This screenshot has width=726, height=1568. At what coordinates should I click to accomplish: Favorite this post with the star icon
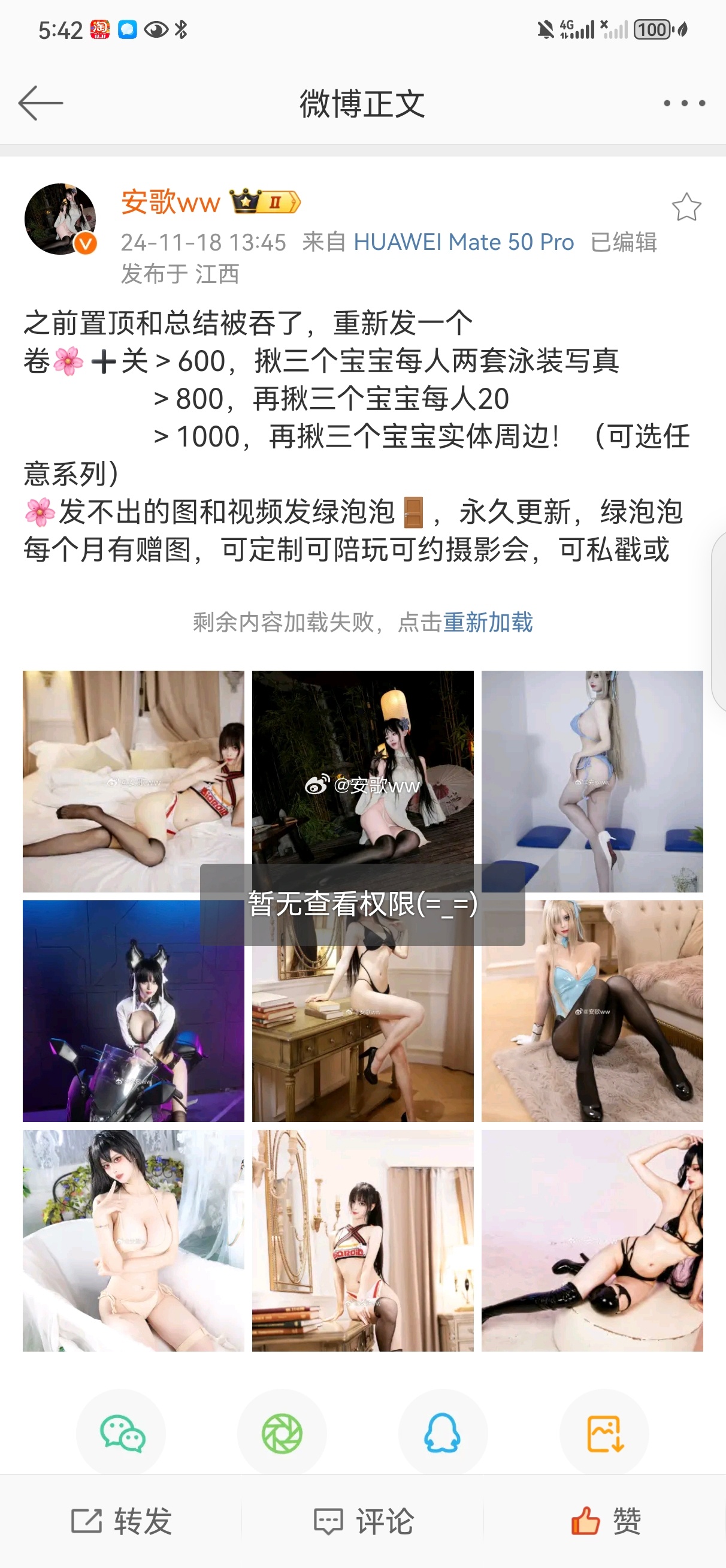(686, 207)
